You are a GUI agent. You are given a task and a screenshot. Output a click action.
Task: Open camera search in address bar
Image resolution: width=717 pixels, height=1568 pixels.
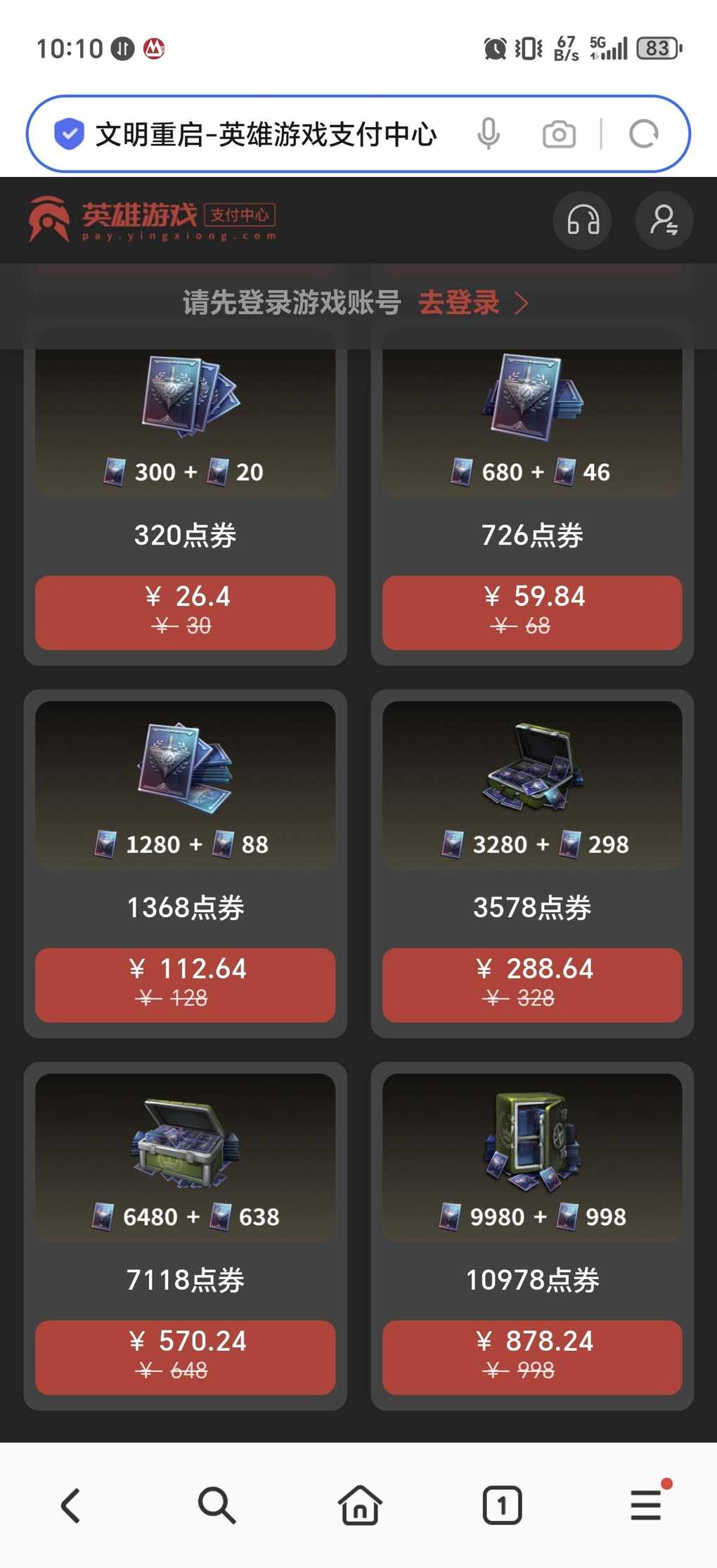(559, 134)
